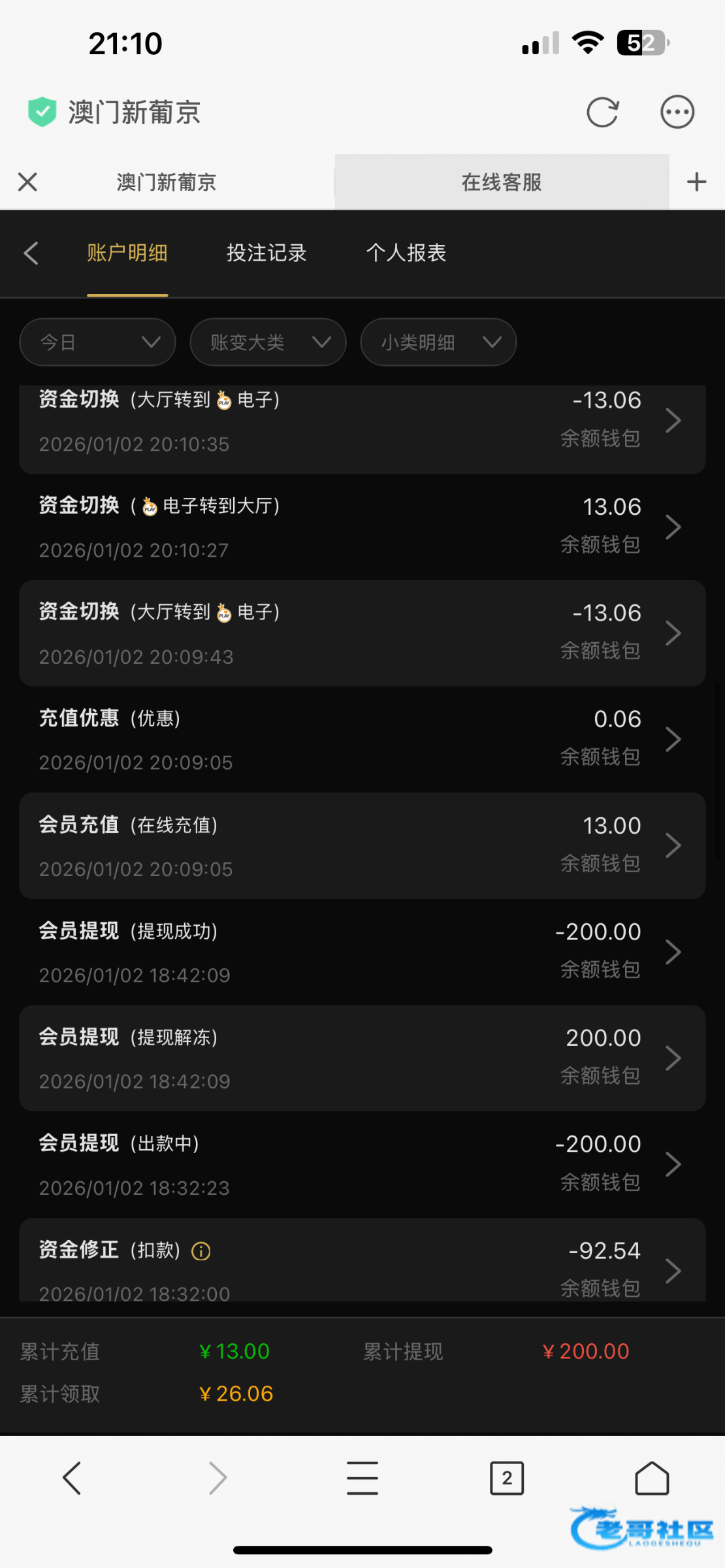Show info for 资金修正 扣款 entry

[x=201, y=1251]
